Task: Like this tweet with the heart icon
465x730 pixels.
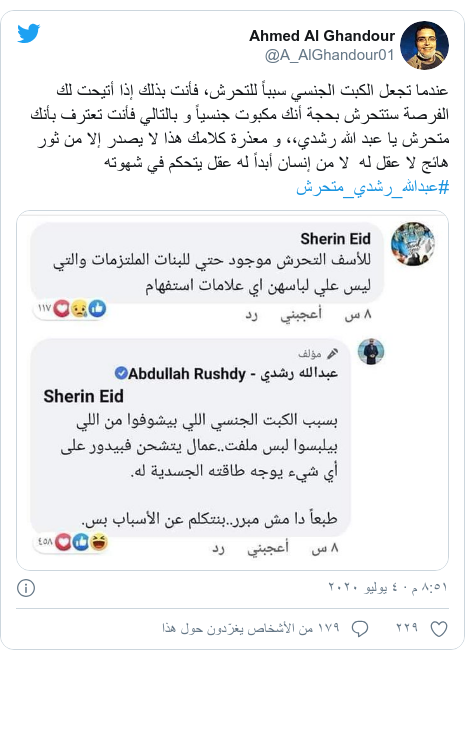Action: click(438, 629)
